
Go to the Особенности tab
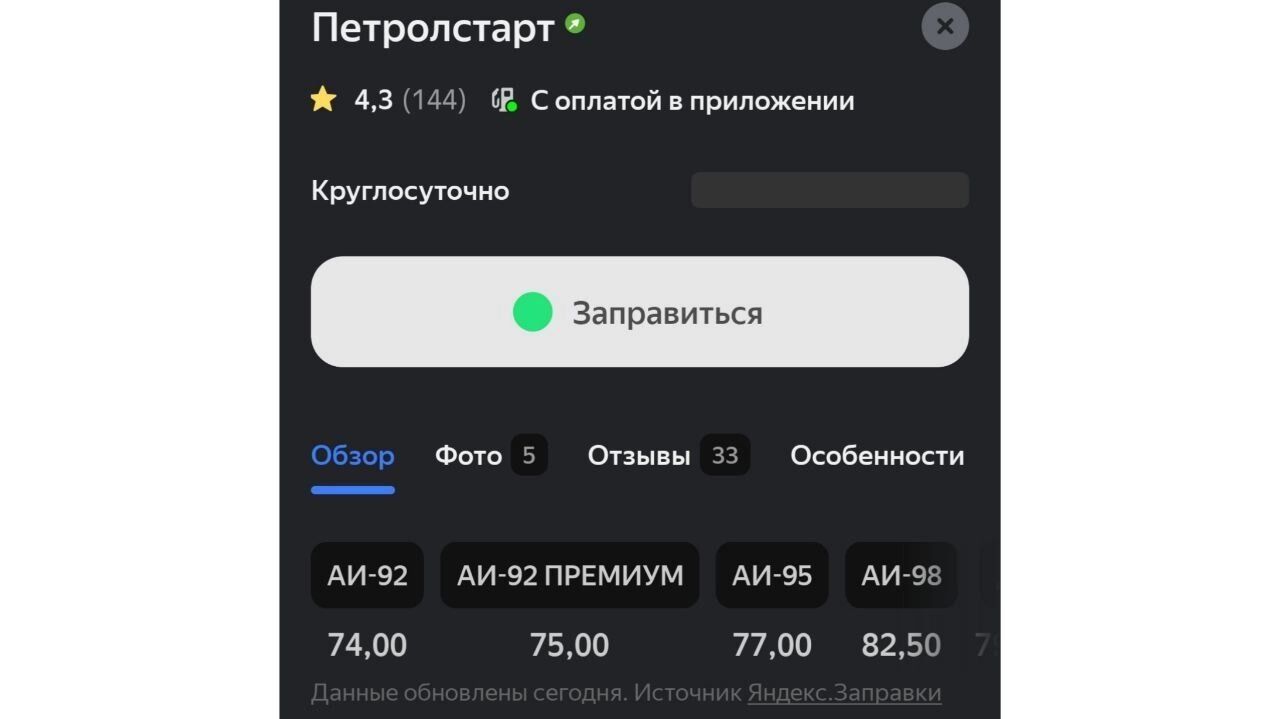(x=877, y=457)
